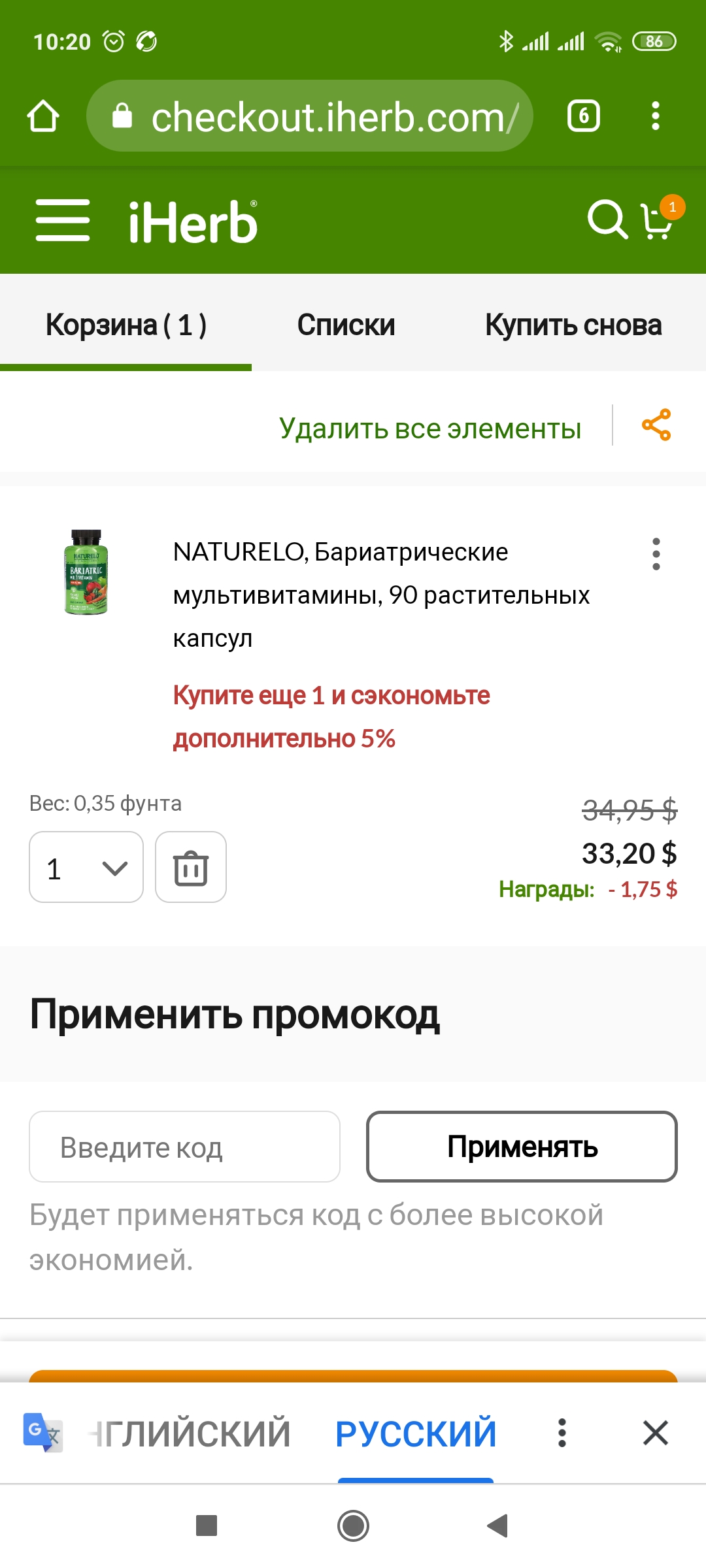
Task: Close the translation bar
Action: (x=655, y=1433)
